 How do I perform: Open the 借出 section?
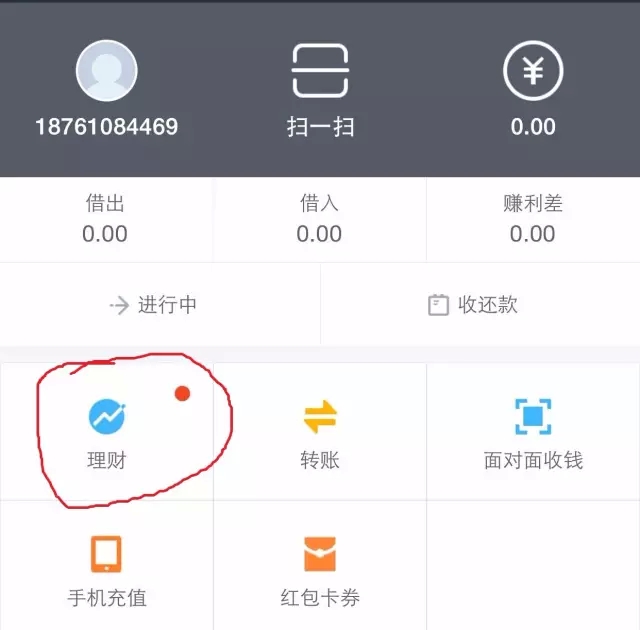pyautogui.click(x=105, y=219)
